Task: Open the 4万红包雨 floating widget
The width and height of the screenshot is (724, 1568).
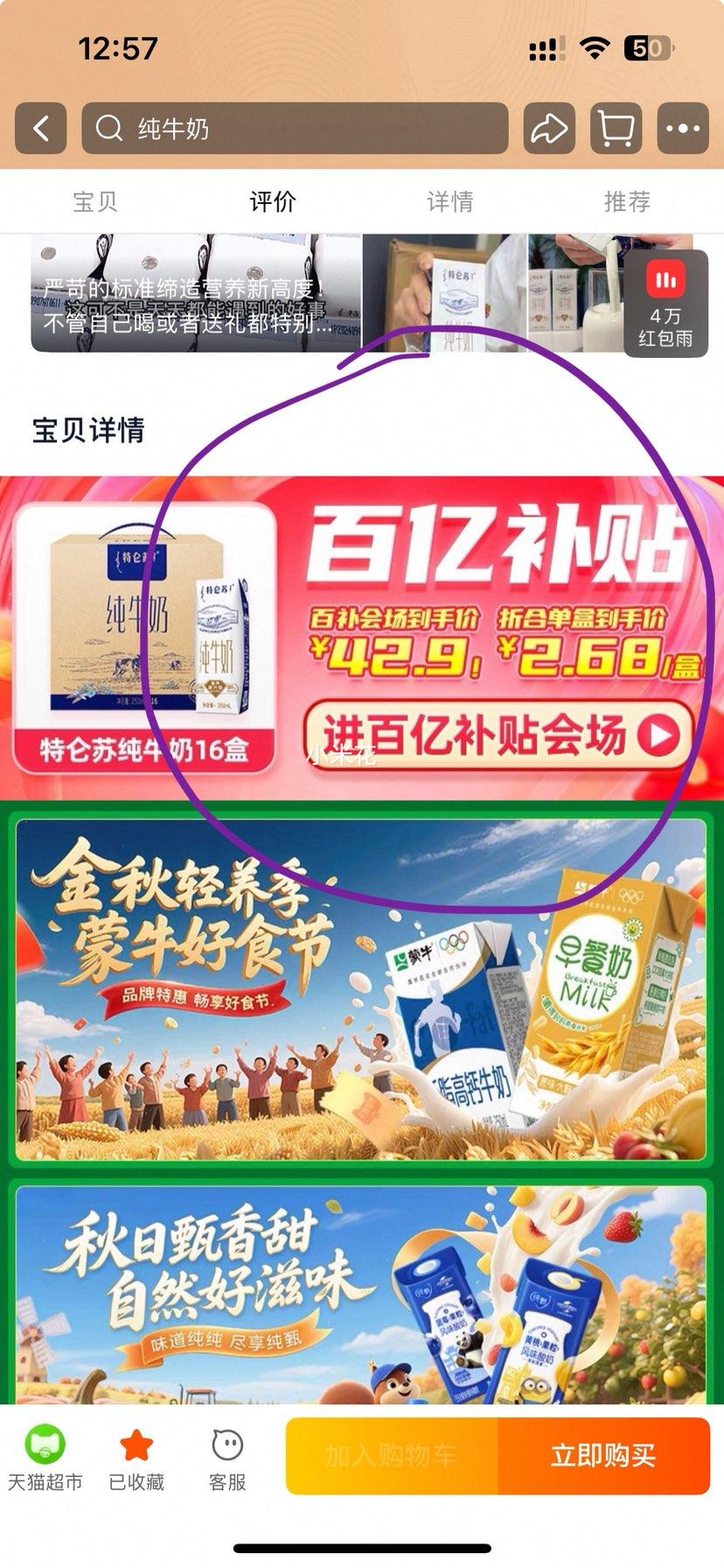Action: coord(665,304)
